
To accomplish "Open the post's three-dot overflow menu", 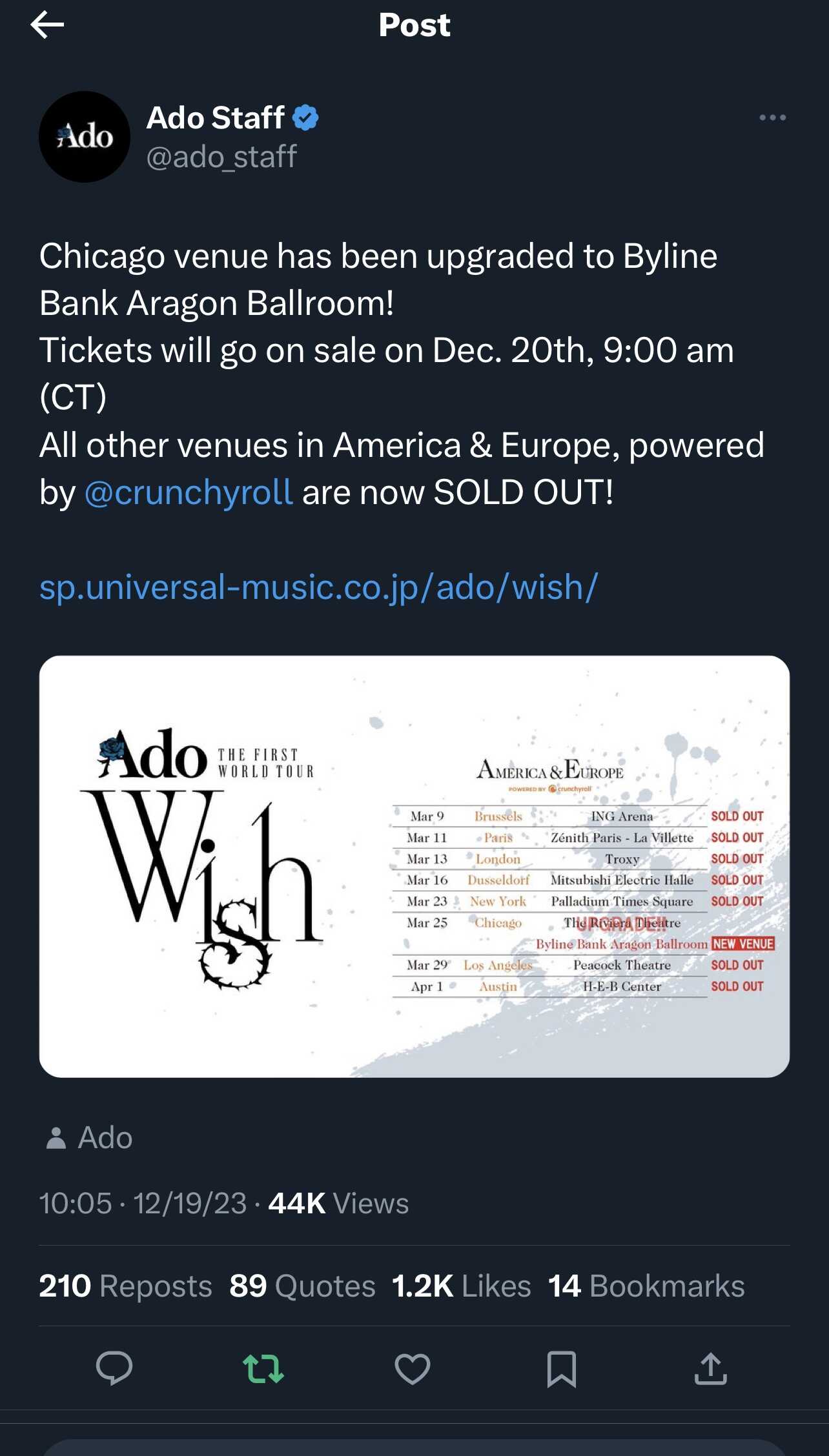I will pos(772,117).
